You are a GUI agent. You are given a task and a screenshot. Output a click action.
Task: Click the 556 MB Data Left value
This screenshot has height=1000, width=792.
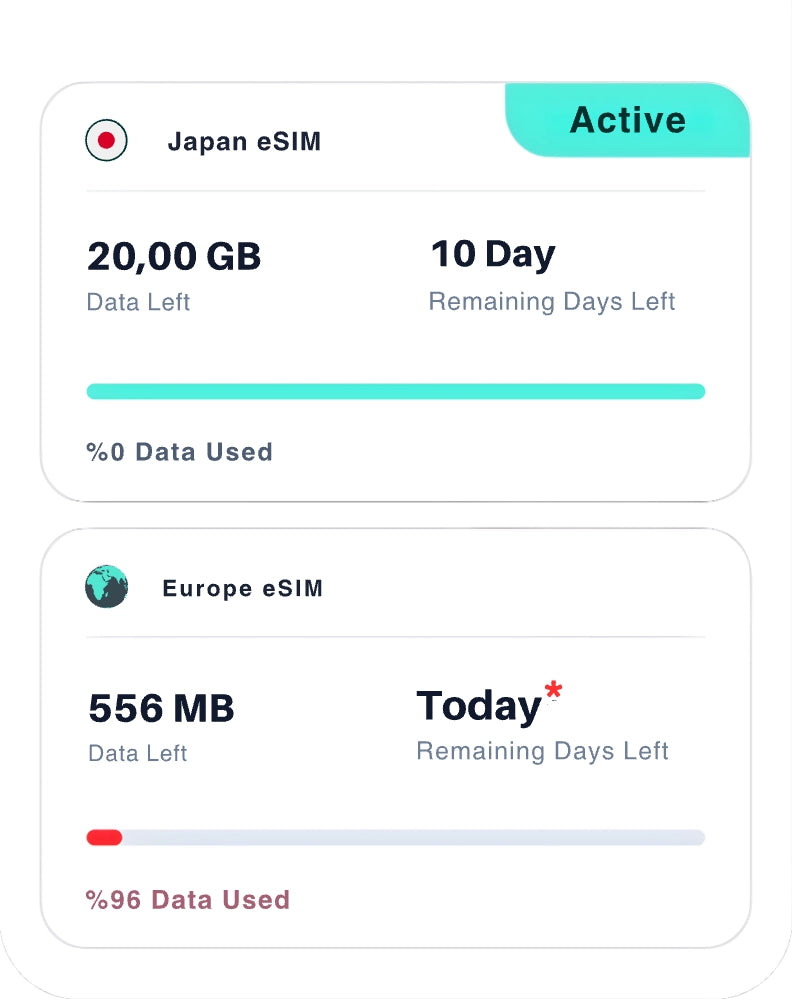[160, 707]
